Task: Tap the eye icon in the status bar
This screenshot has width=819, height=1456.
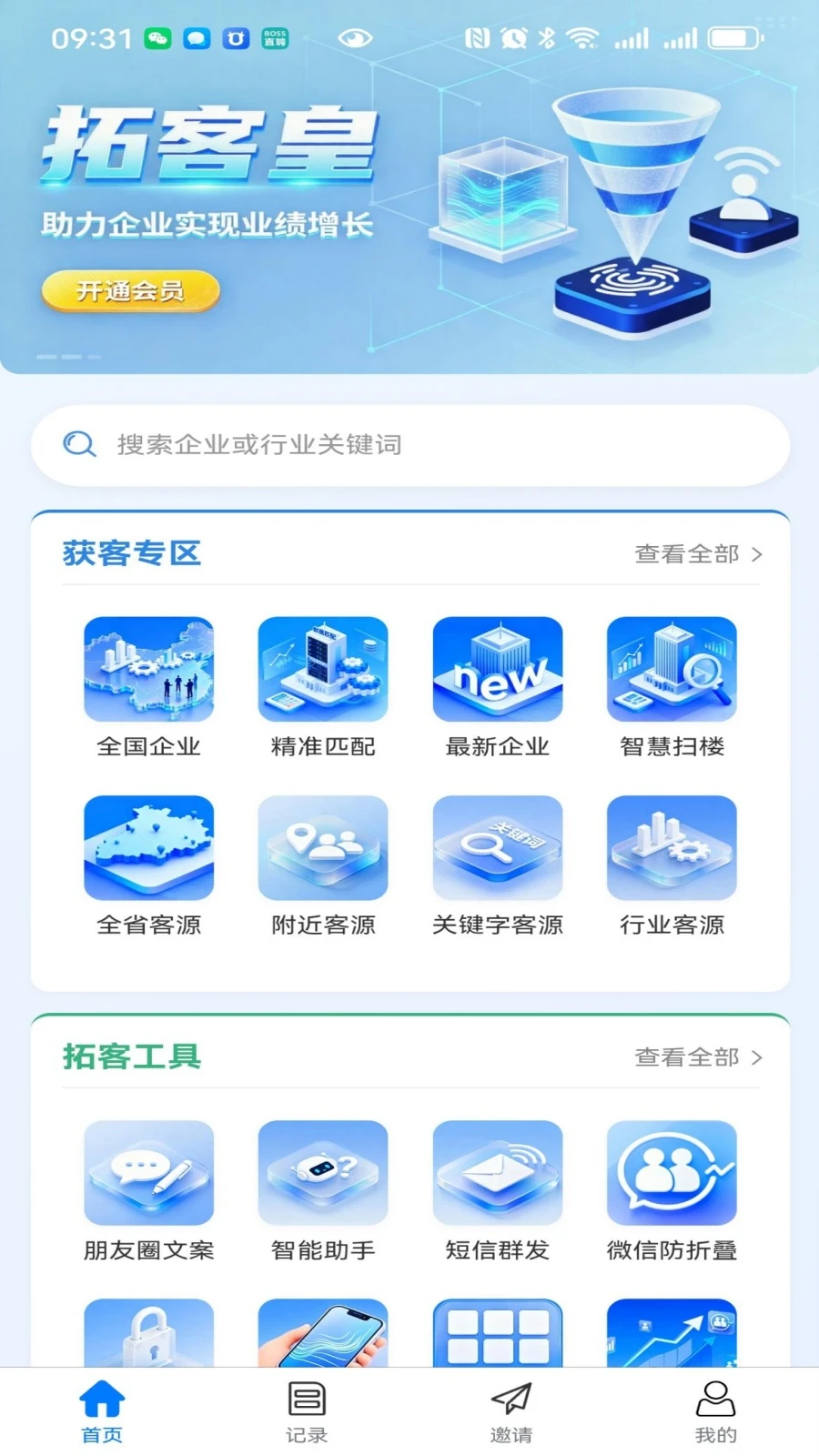Action: (x=356, y=36)
